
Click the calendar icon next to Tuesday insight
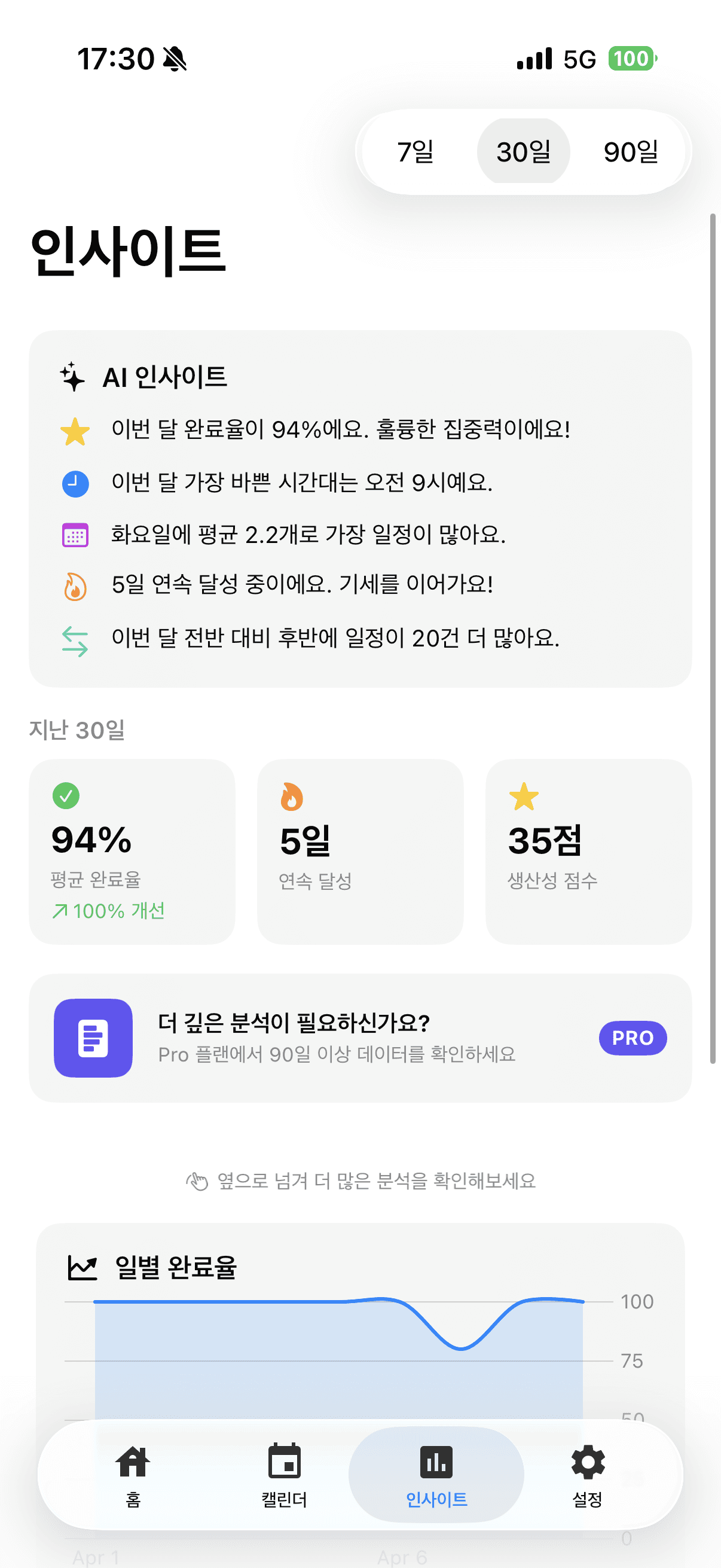pos(74,536)
